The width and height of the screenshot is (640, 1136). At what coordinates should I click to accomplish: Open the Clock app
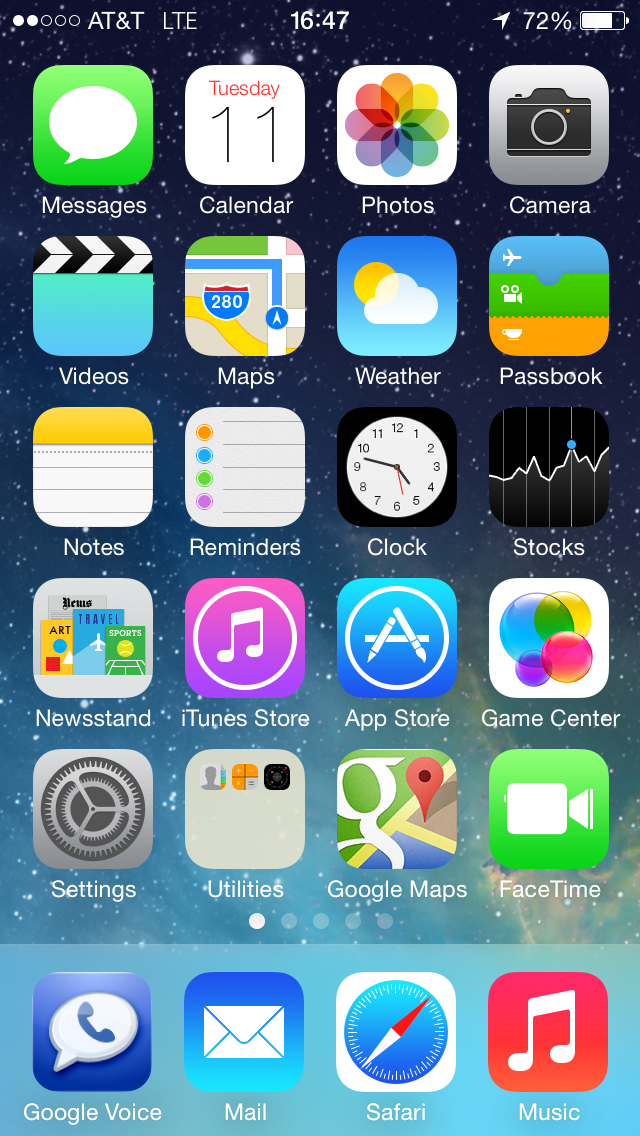pos(397,467)
